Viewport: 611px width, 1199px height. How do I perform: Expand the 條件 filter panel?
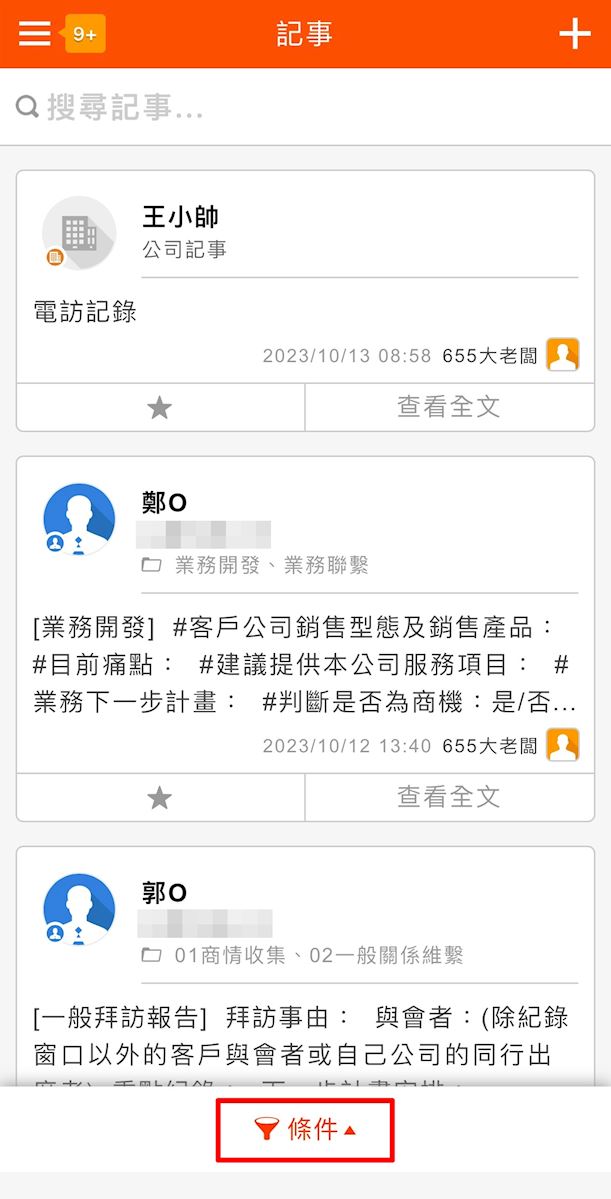click(305, 1130)
